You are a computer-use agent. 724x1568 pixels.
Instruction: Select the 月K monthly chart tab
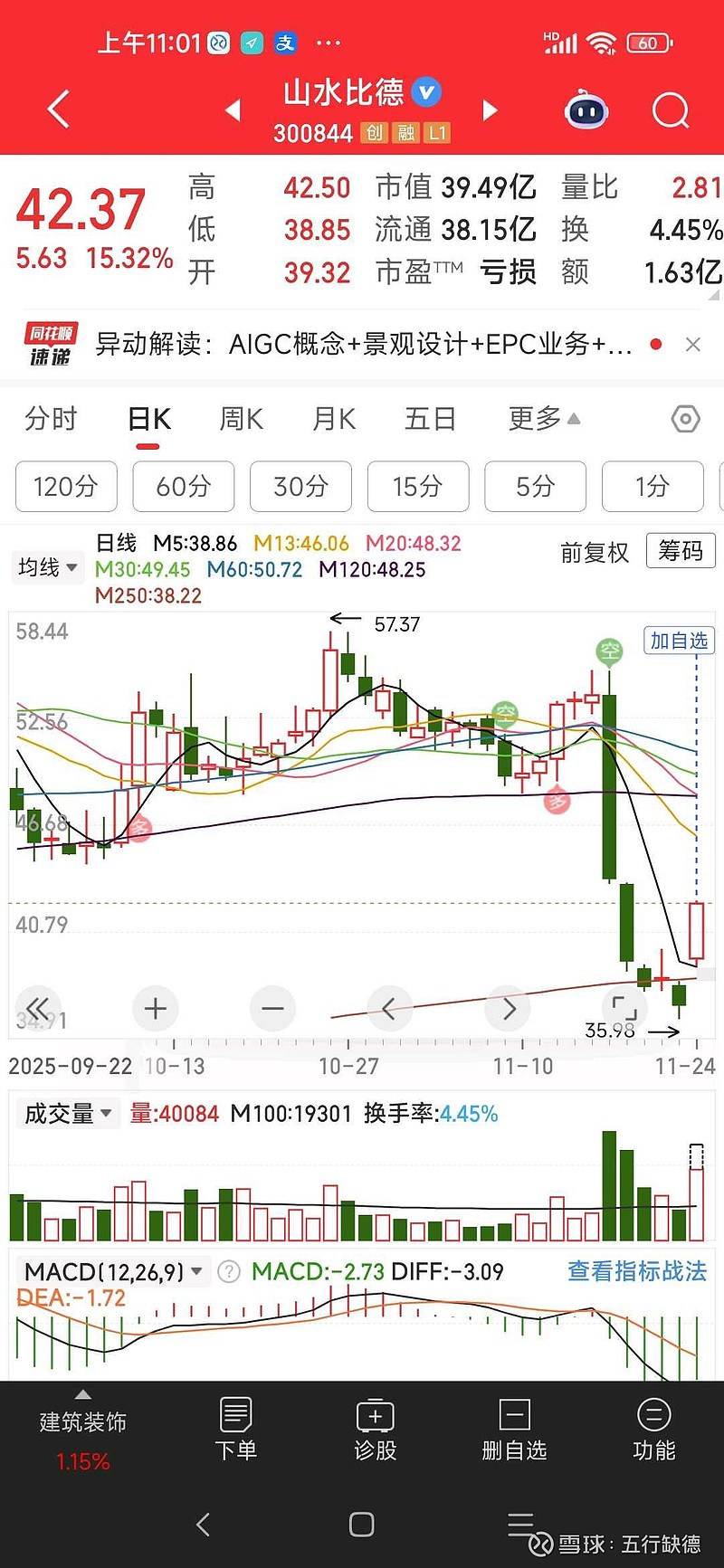tap(333, 419)
